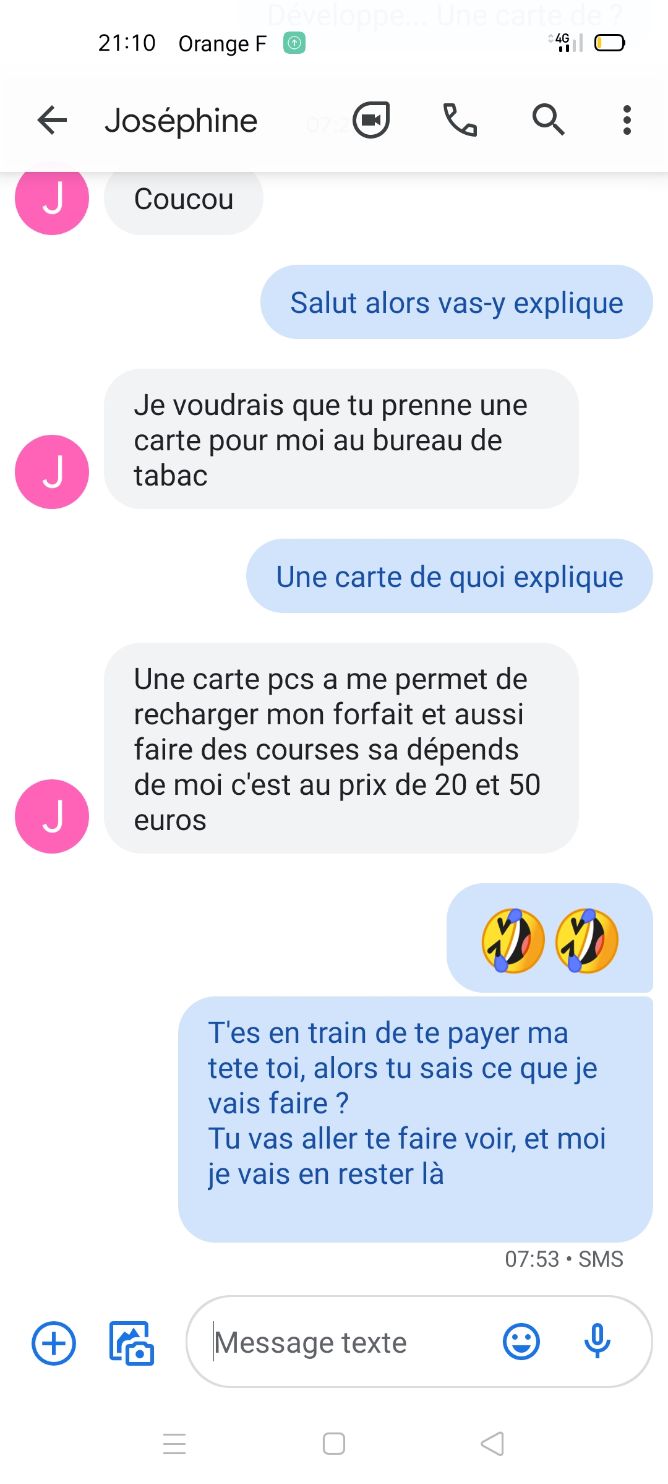This screenshot has height=1484, width=668.
Task: Attach a photo from gallery or camera
Action: tap(131, 1343)
